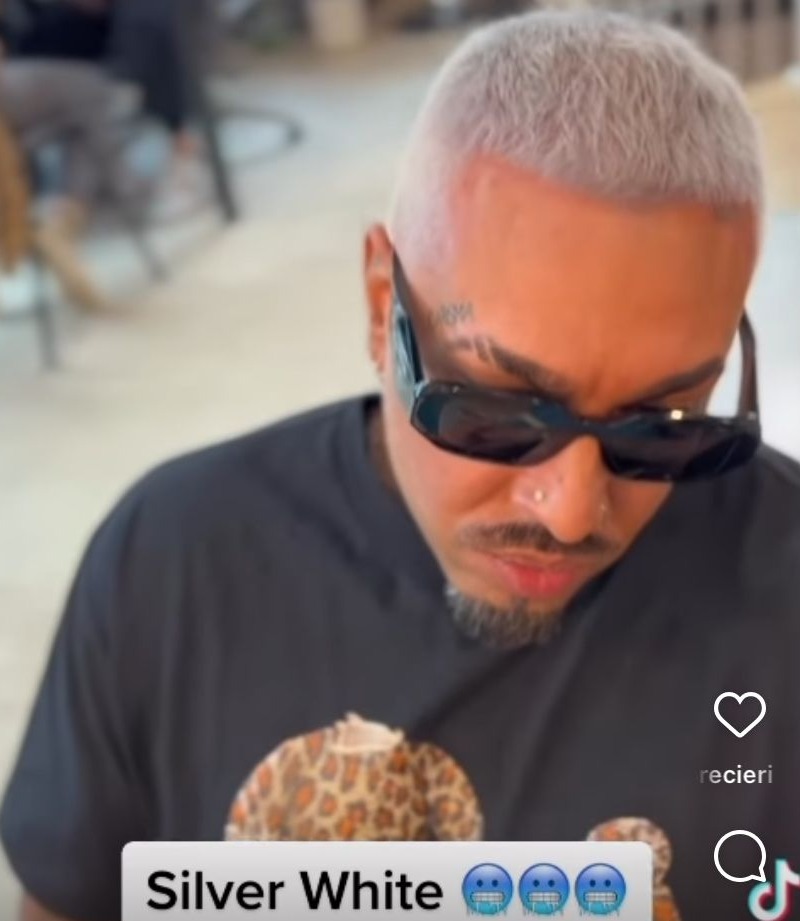Open the comments bubble
This screenshot has width=800, height=921.
(739, 857)
